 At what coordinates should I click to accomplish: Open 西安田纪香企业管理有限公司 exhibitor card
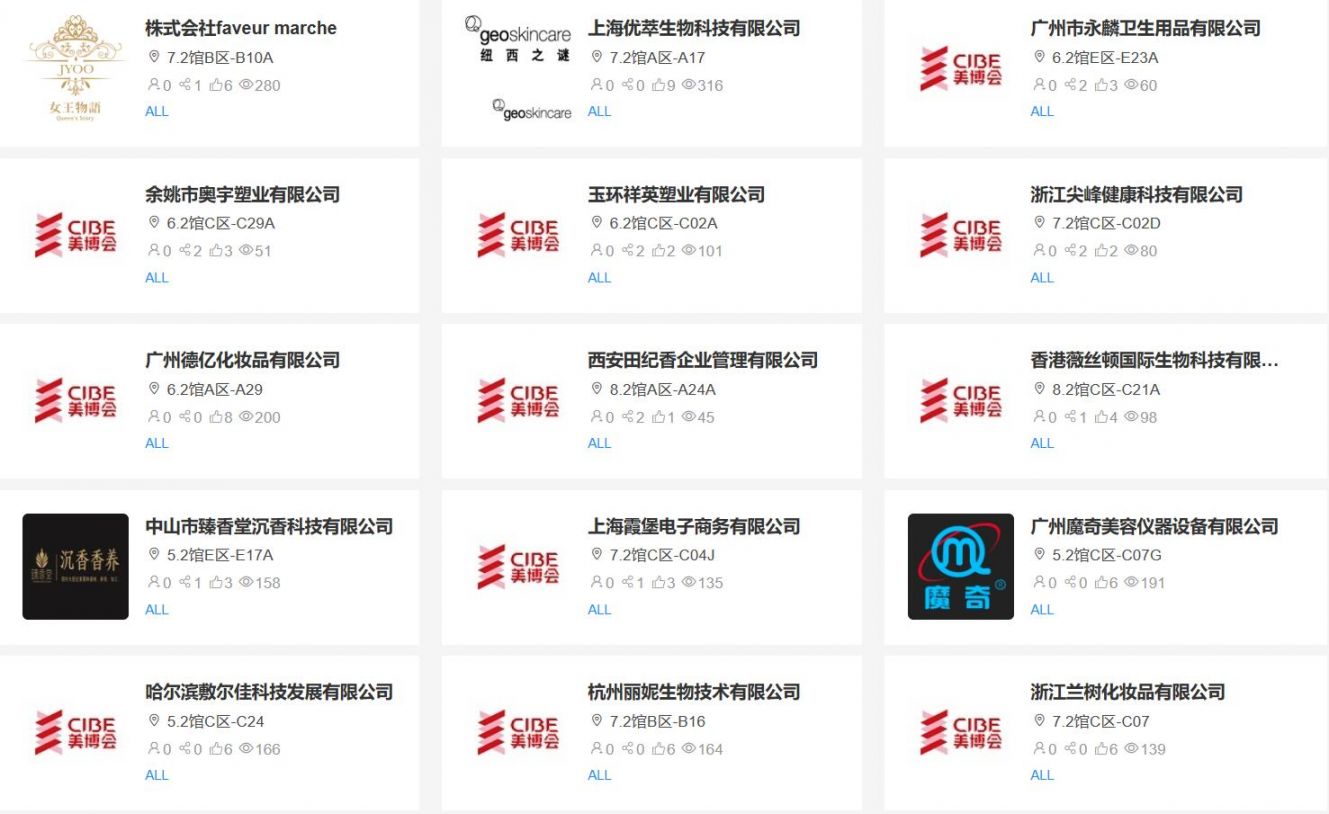tap(702, 360)
